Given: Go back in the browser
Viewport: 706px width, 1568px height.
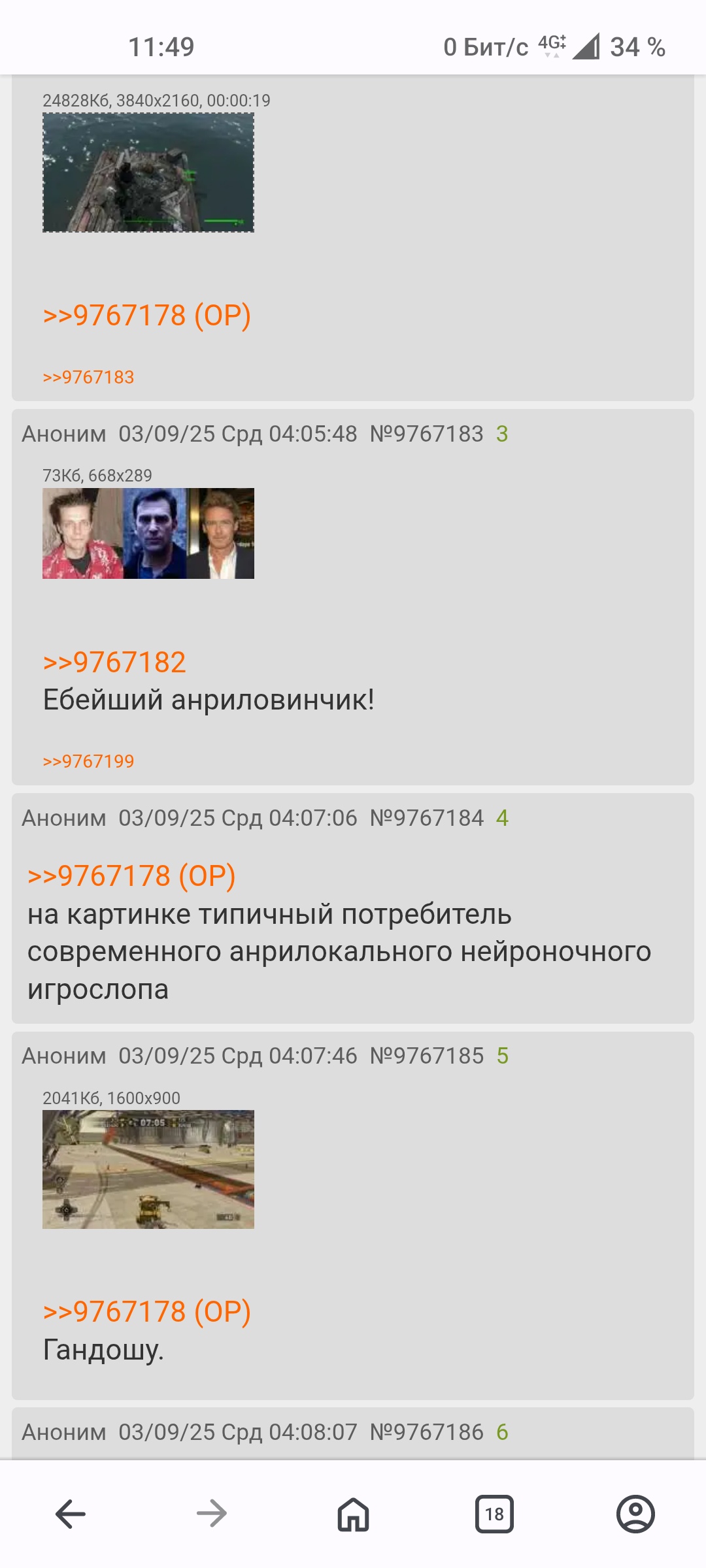Looking at the screenshot, I should point(71,1514).
